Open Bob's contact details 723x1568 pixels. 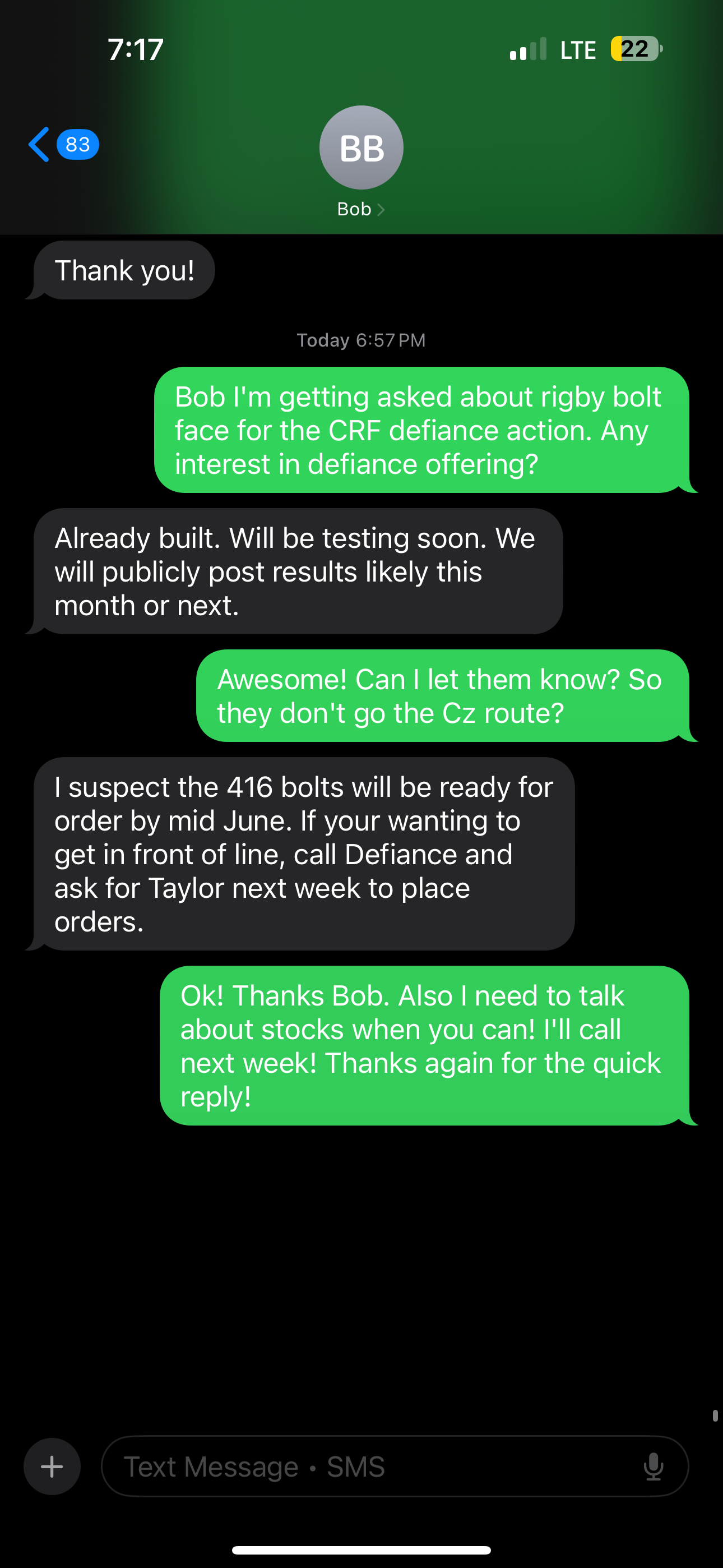point(361,159)
